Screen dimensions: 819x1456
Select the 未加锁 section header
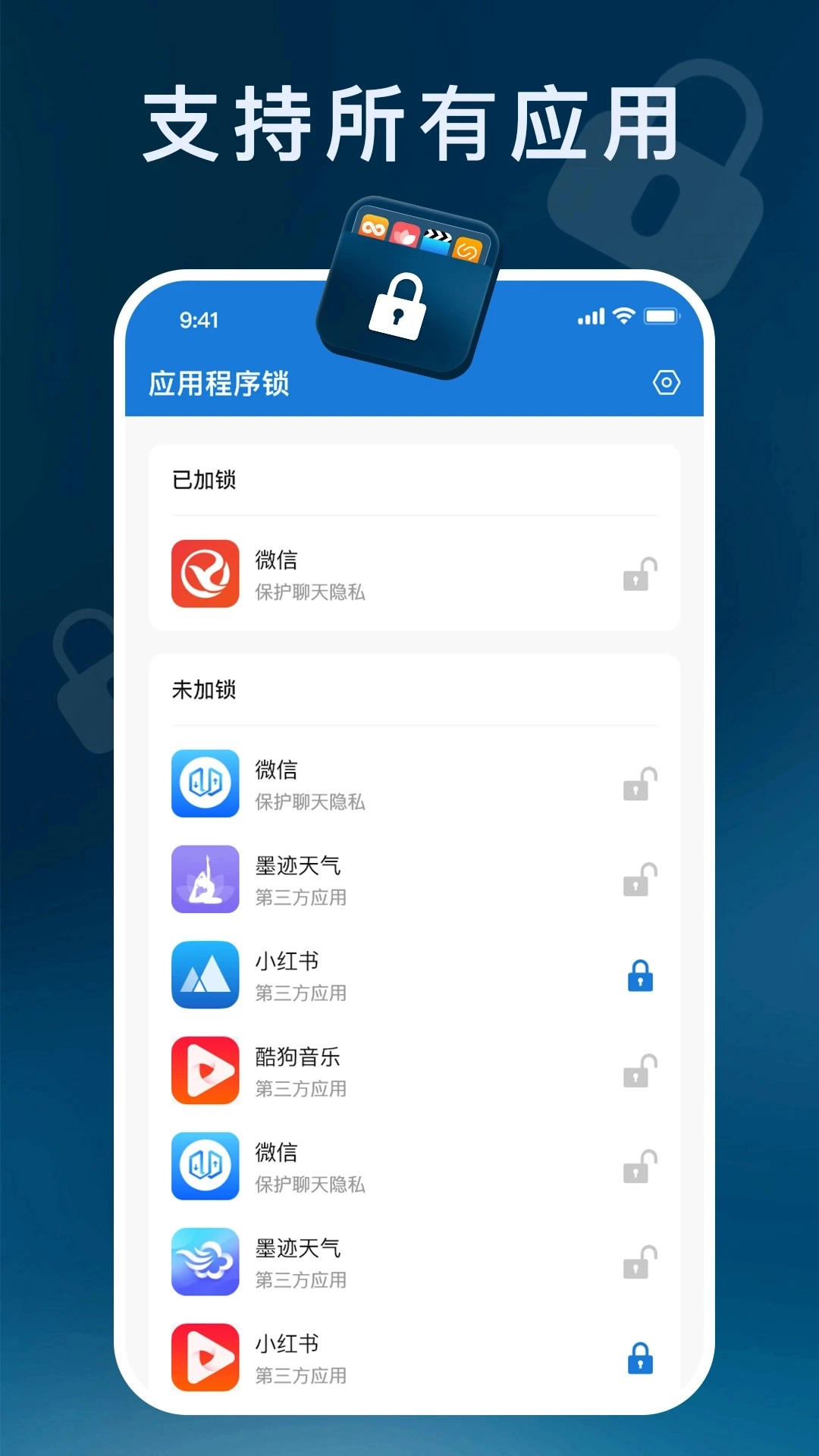(203, 690)
